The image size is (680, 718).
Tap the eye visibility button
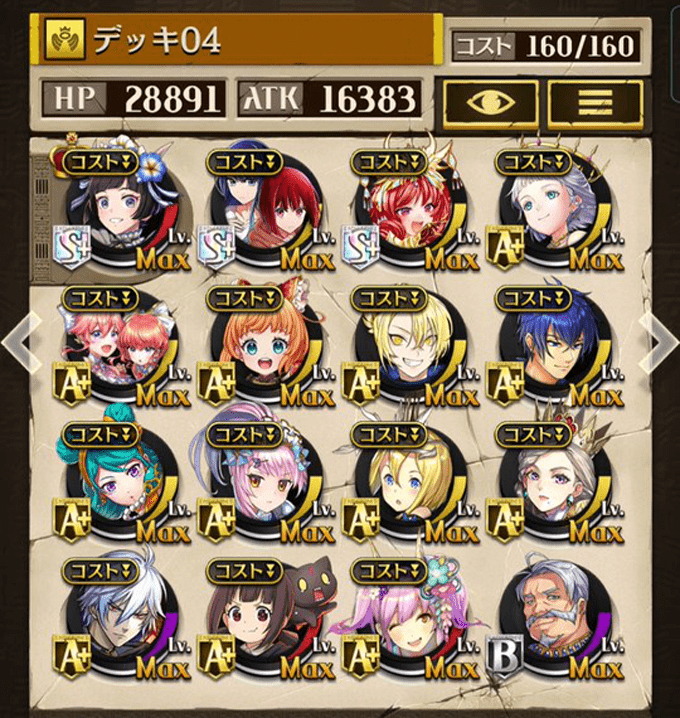(x=490, y=102)
